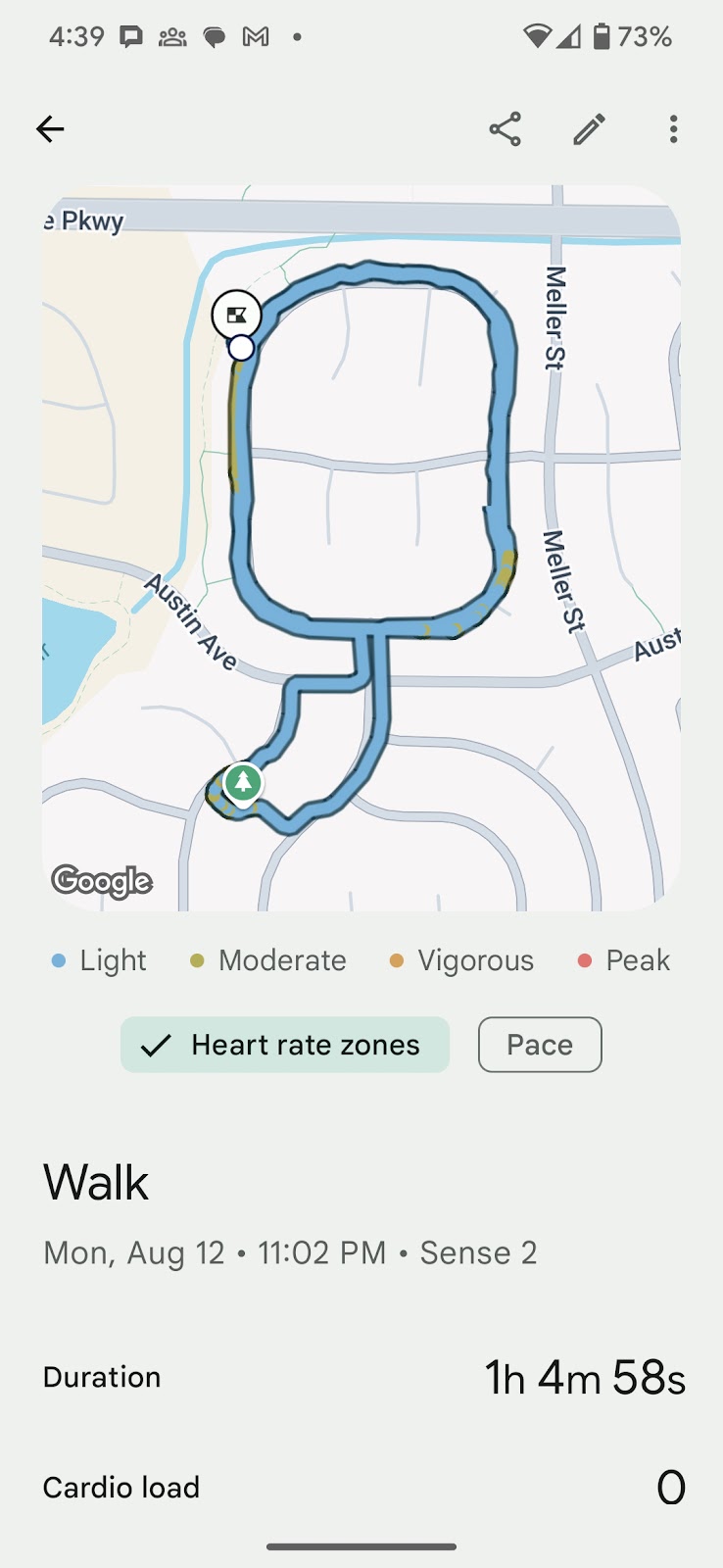This screenshot has width=723, height=1568.
Task: Switch map overlay to Pace
Action: click(540, 1045)
